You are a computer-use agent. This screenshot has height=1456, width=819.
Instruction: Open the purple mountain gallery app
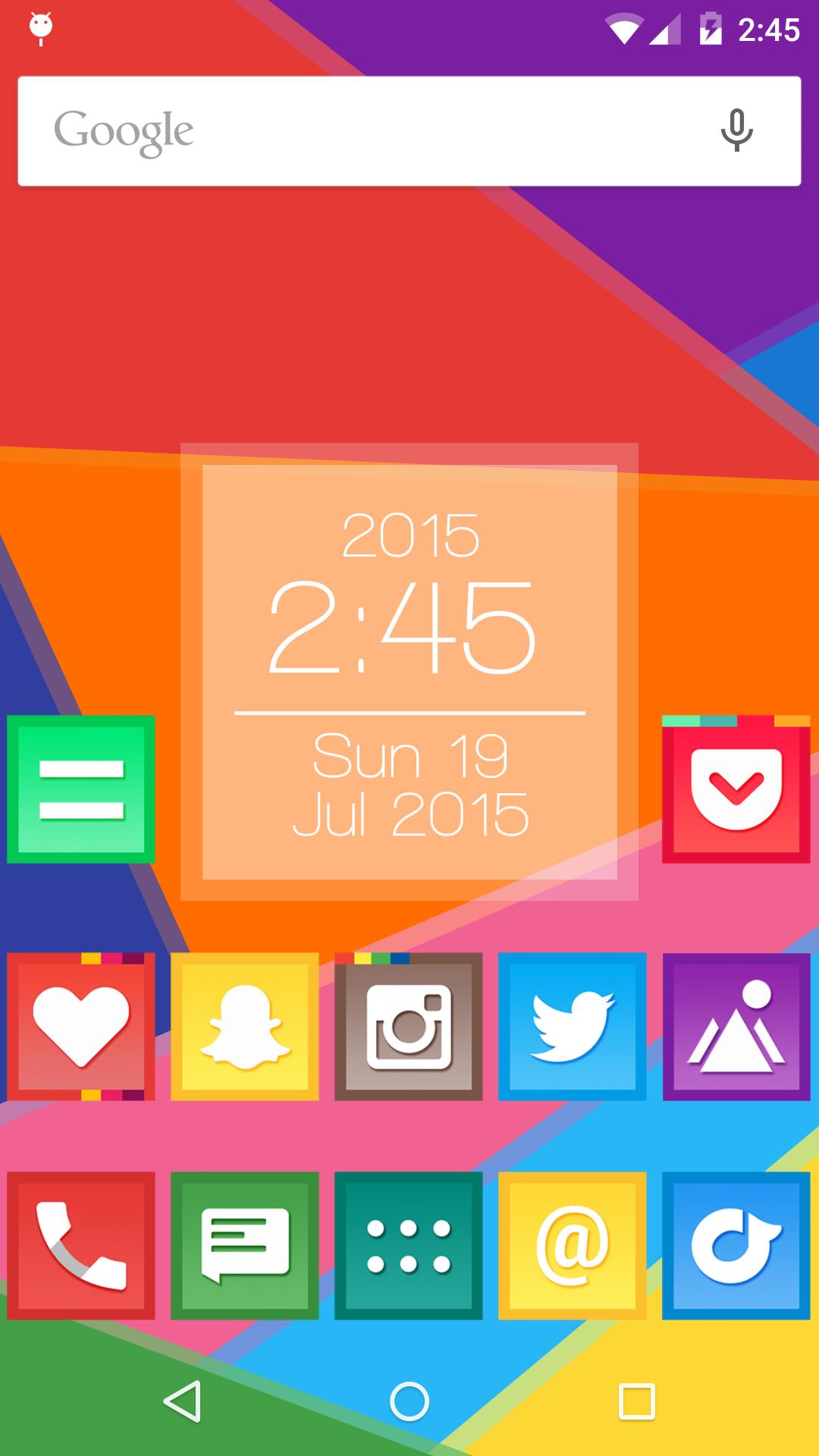pyautogui.click(x=736, y=1027)
